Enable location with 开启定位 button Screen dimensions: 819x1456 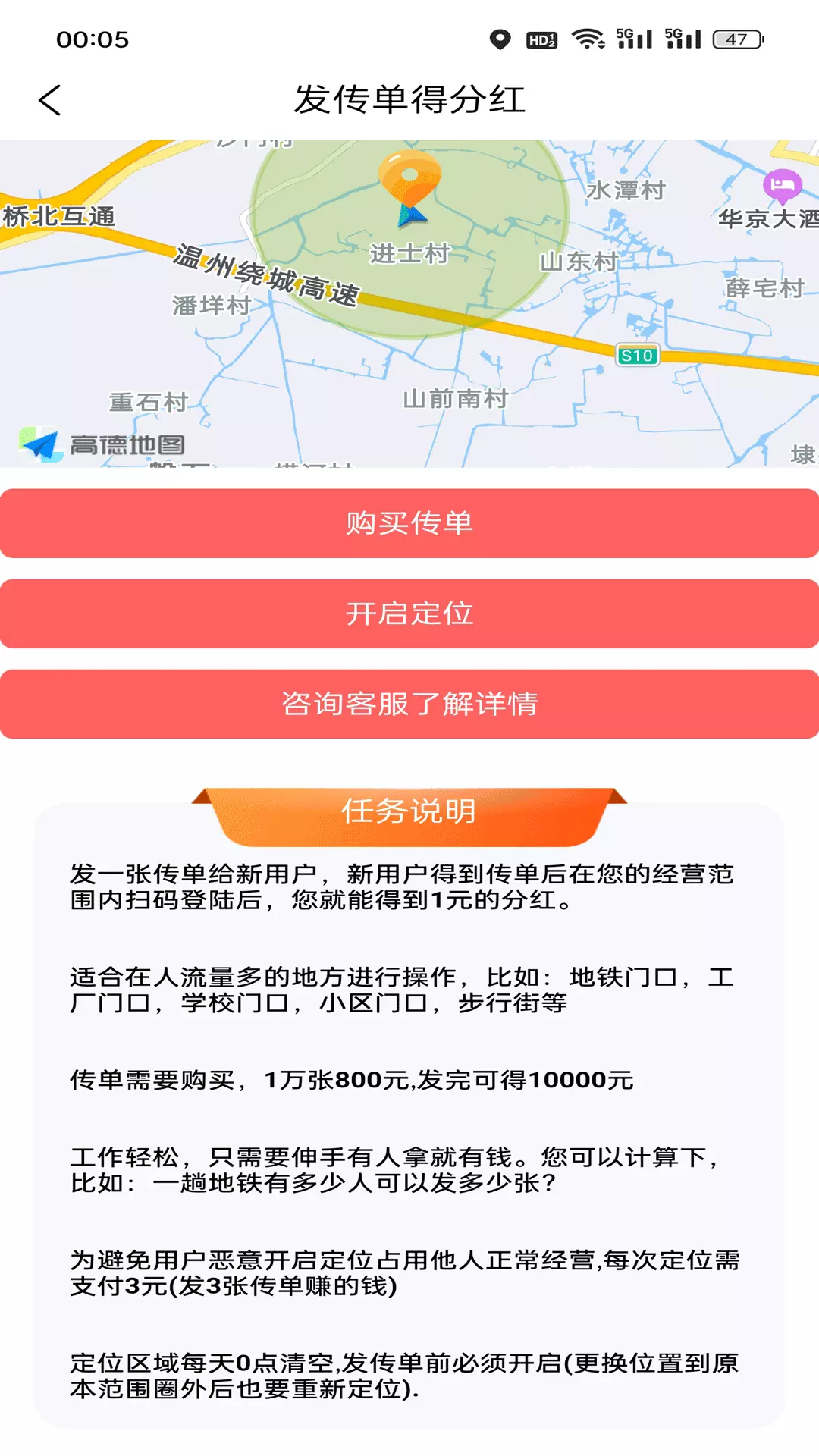tap(409, 613)
